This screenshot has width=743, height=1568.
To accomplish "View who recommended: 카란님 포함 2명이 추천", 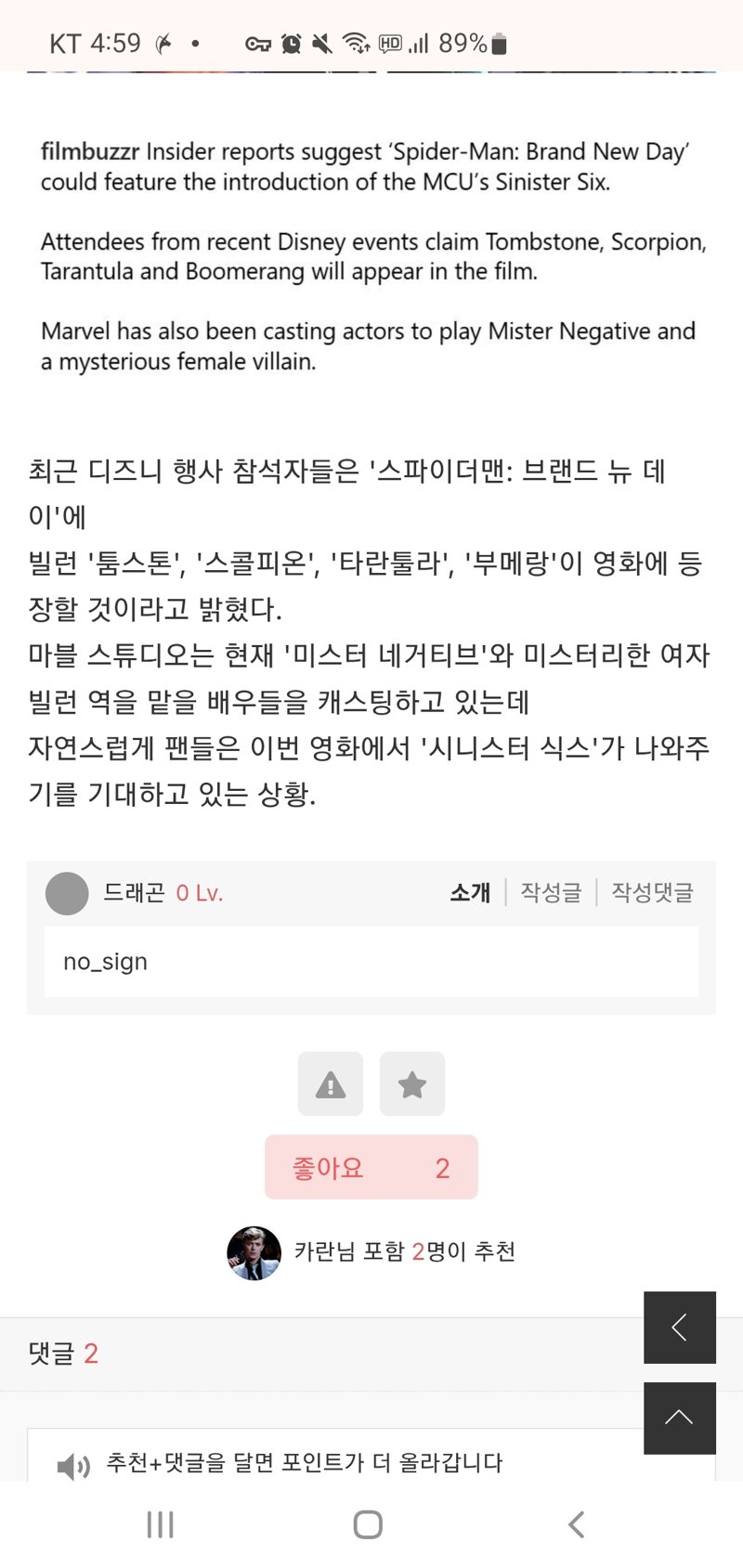I will click(x=405, y=1251).
